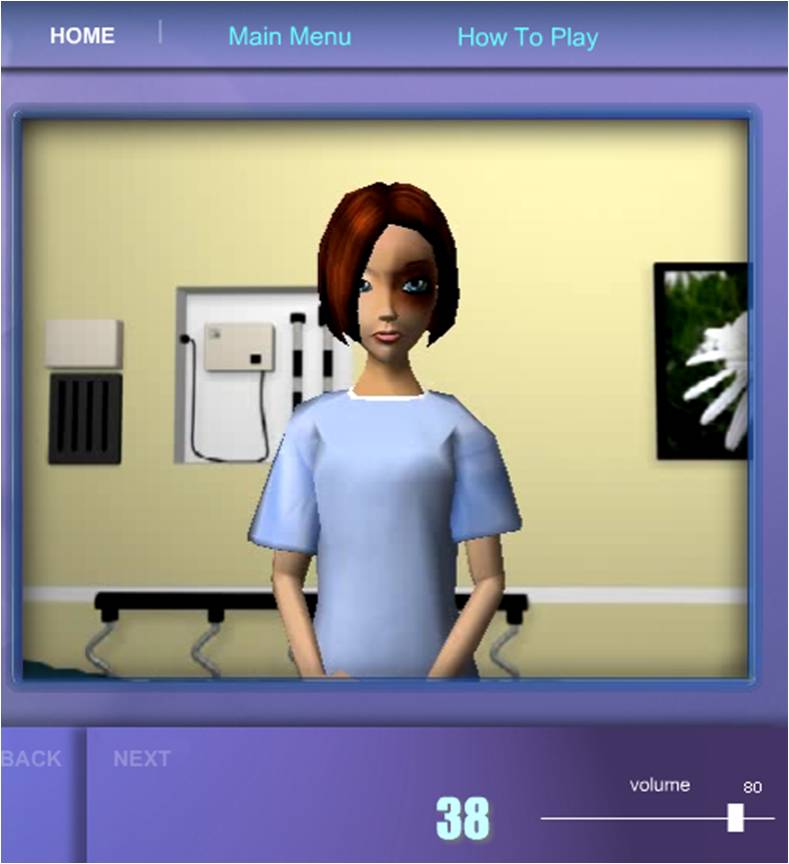
Task: Tap the volume slider handle
Action: tap(735, 817)
